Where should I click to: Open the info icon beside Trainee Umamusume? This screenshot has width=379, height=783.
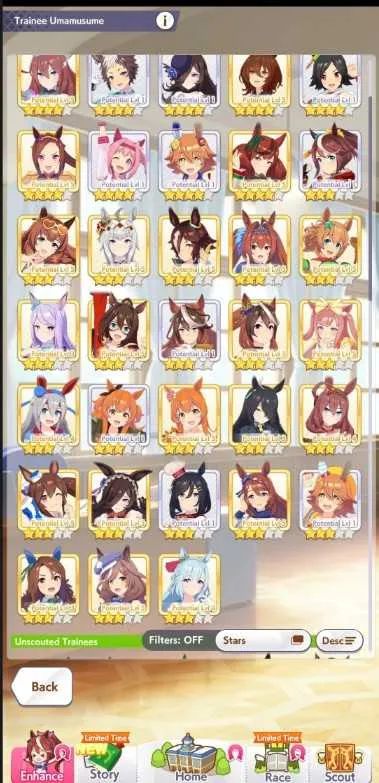point(165,21)
